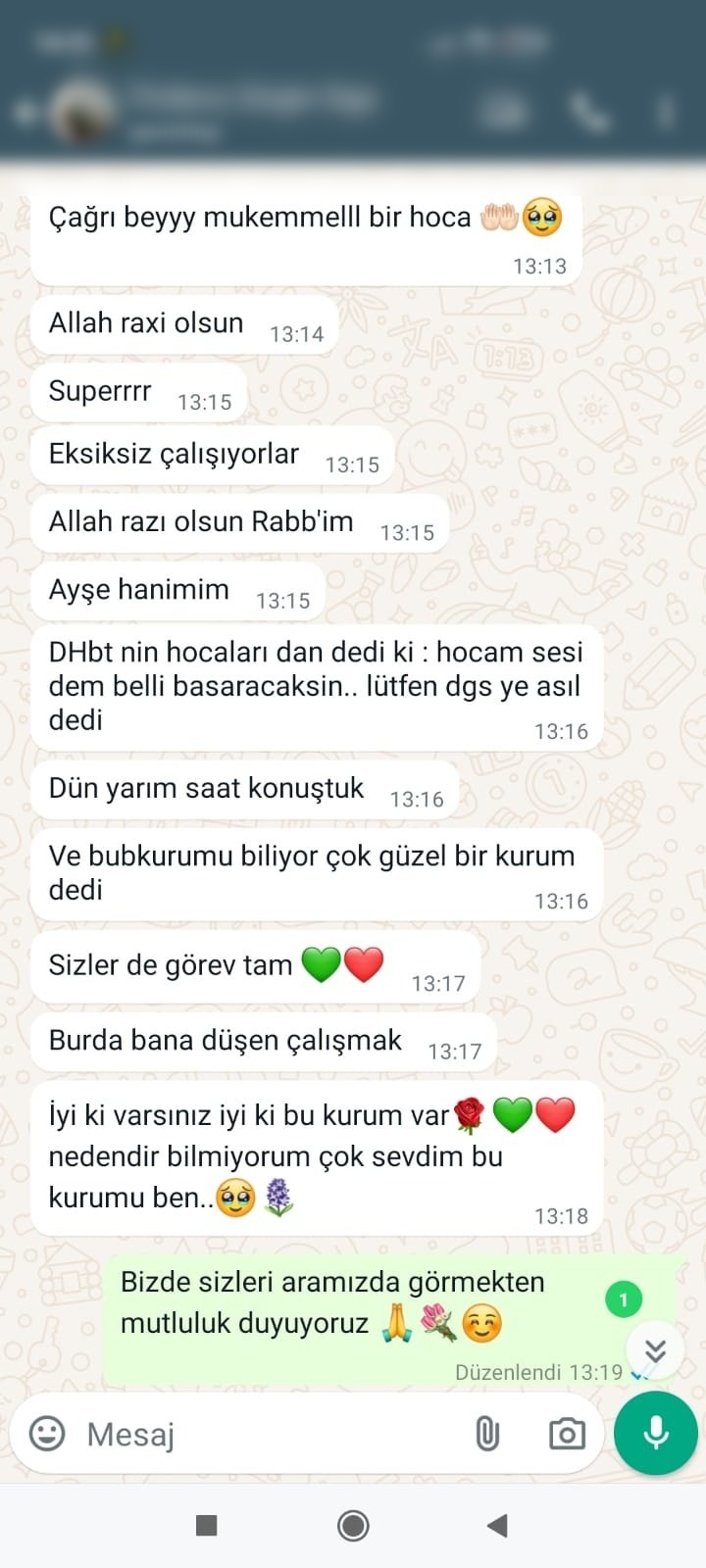706x1568 pixels.
Task: Tap the Mesaj text field
Action: (x=265, y=1435)
